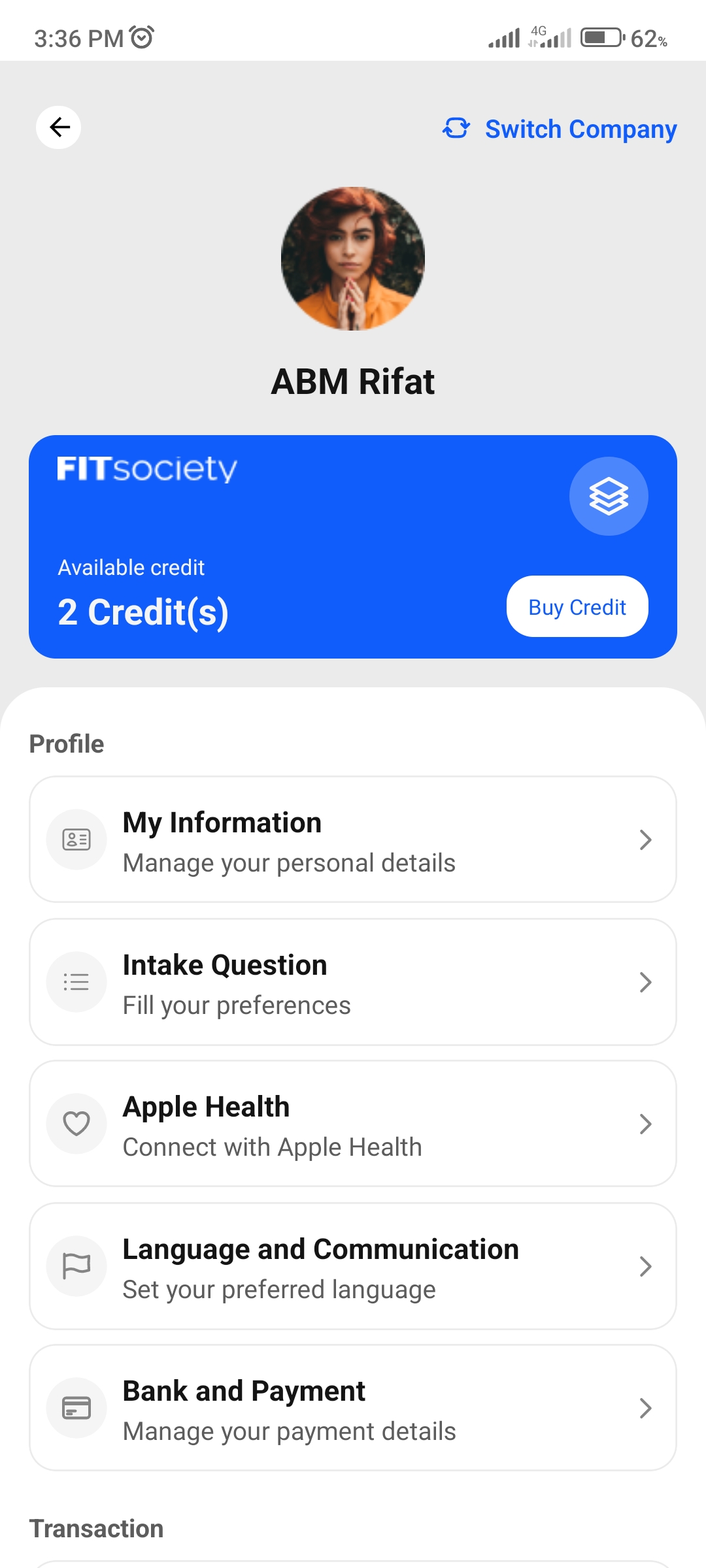This screenshot has width=706, height=1568.
Task: Open Language and Communication settings
Action: pos(353,1267)
